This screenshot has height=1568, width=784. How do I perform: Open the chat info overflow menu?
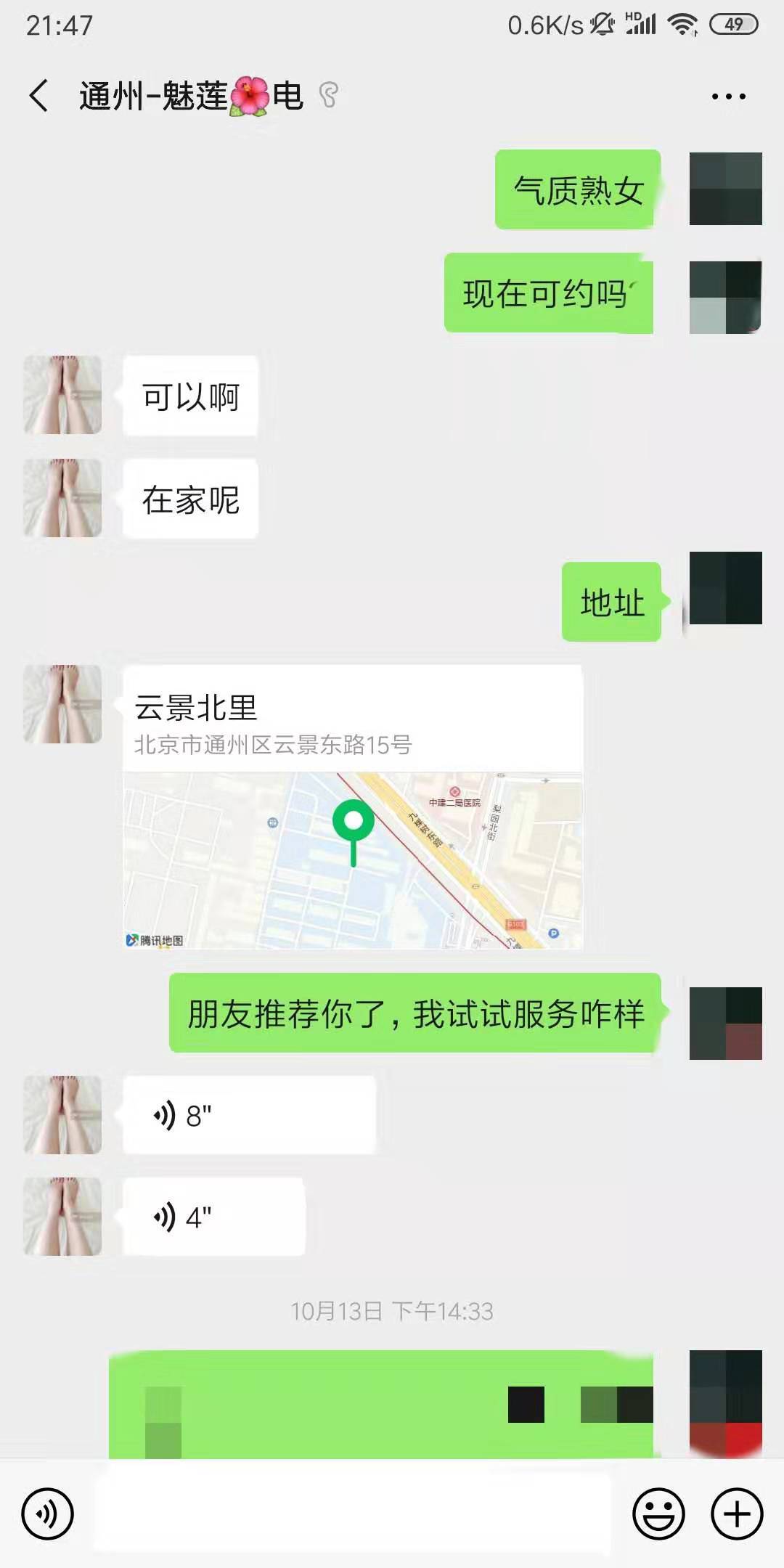[x=728, y=97]
